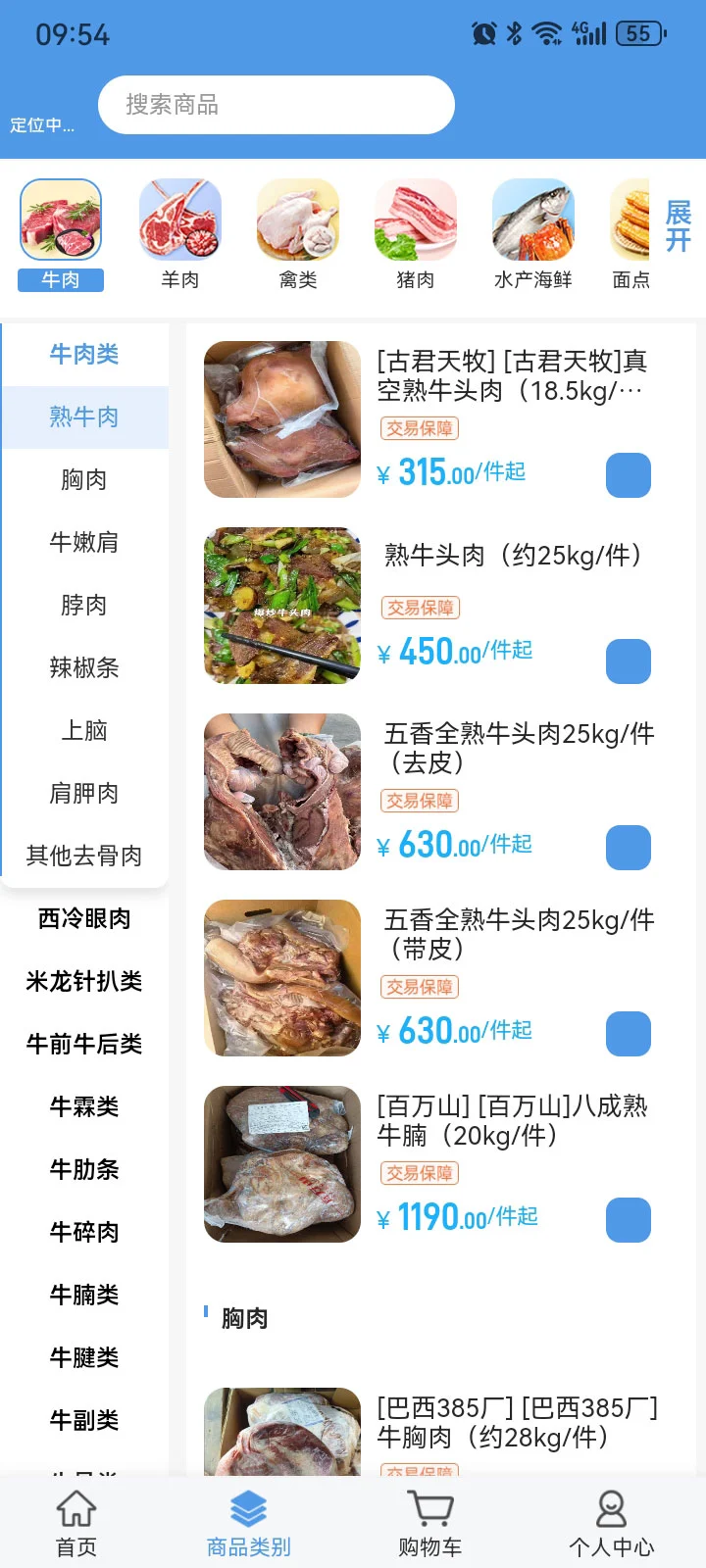Image resolution: width=706 pixels, height=1568 pixels.
Task: Select the 上脑 category item
Action: click(83, 730)
